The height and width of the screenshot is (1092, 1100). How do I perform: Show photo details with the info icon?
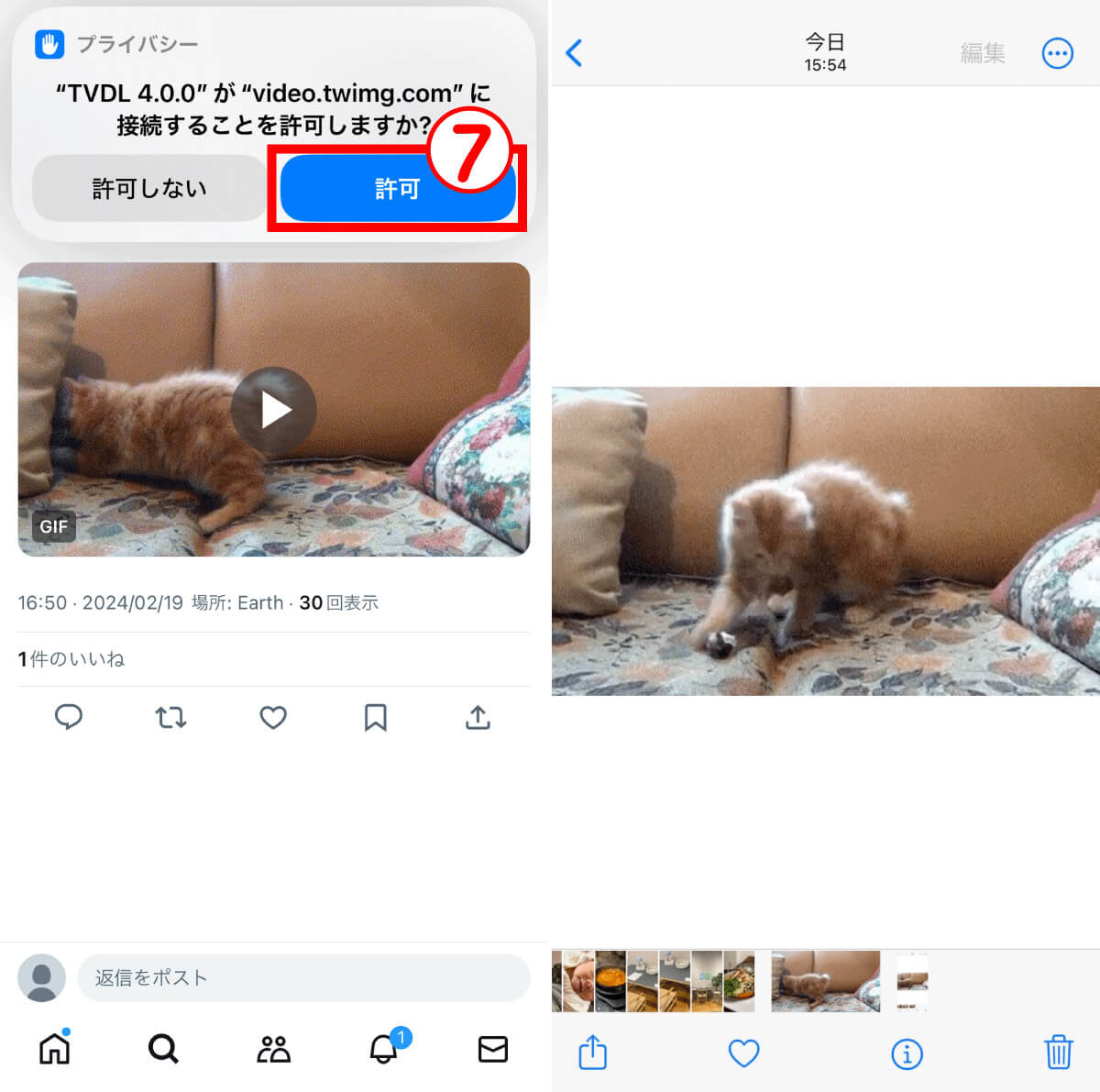pyautogui.click(x=907, y=1053)
